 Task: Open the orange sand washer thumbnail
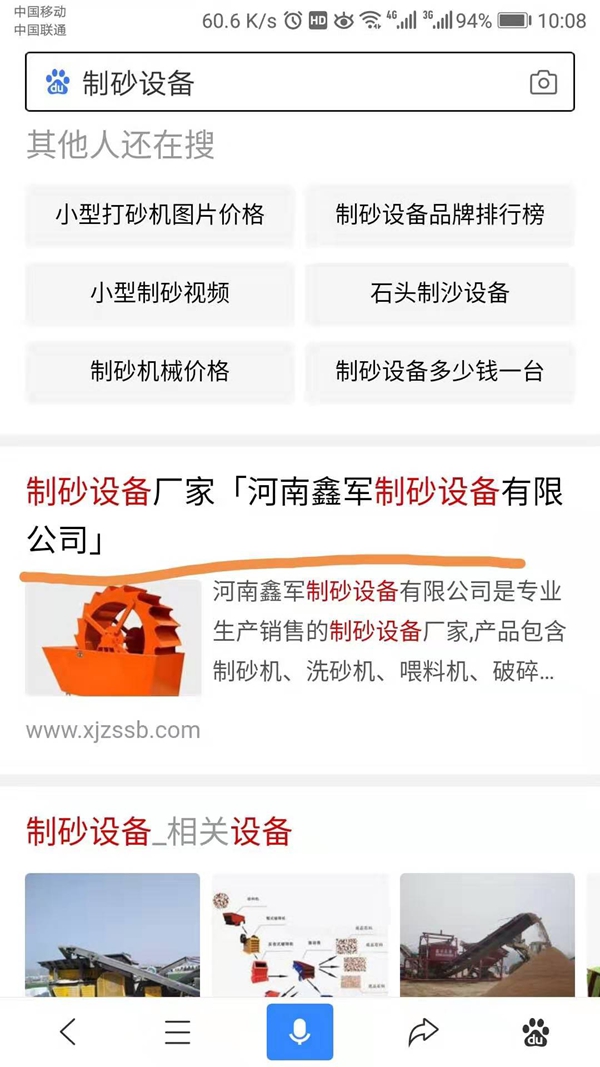[113, 638]
